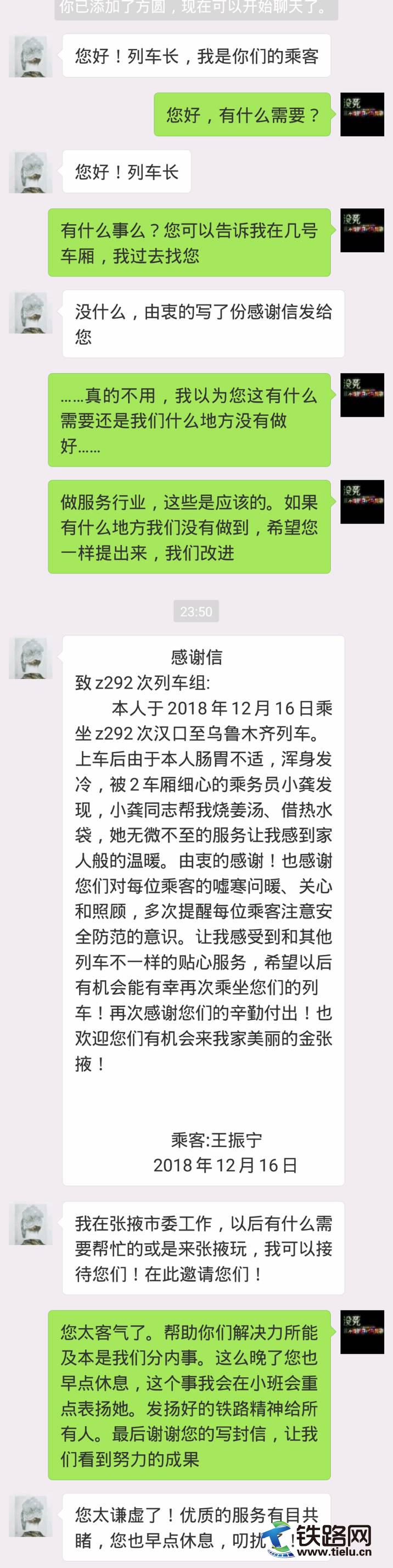Tap own avatar next to '您好，有什么需要？'
Image resolution: width=393 pixels, height=1568 pixels.
pos(362,114)
